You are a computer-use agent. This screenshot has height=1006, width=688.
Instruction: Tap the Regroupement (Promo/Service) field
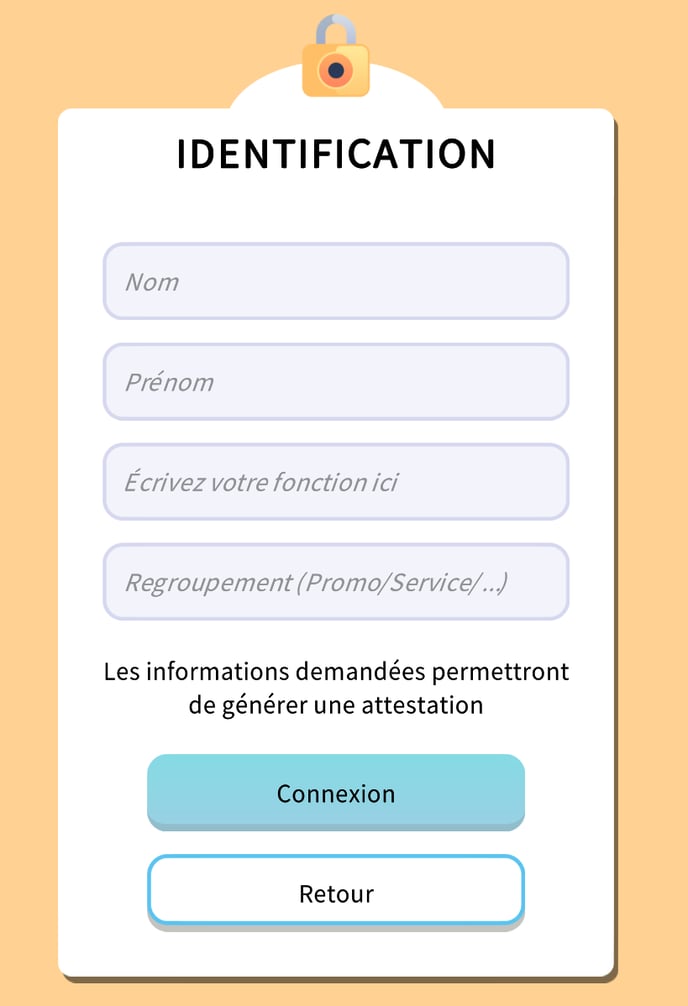pyautogui.click(x=336, y=582)
